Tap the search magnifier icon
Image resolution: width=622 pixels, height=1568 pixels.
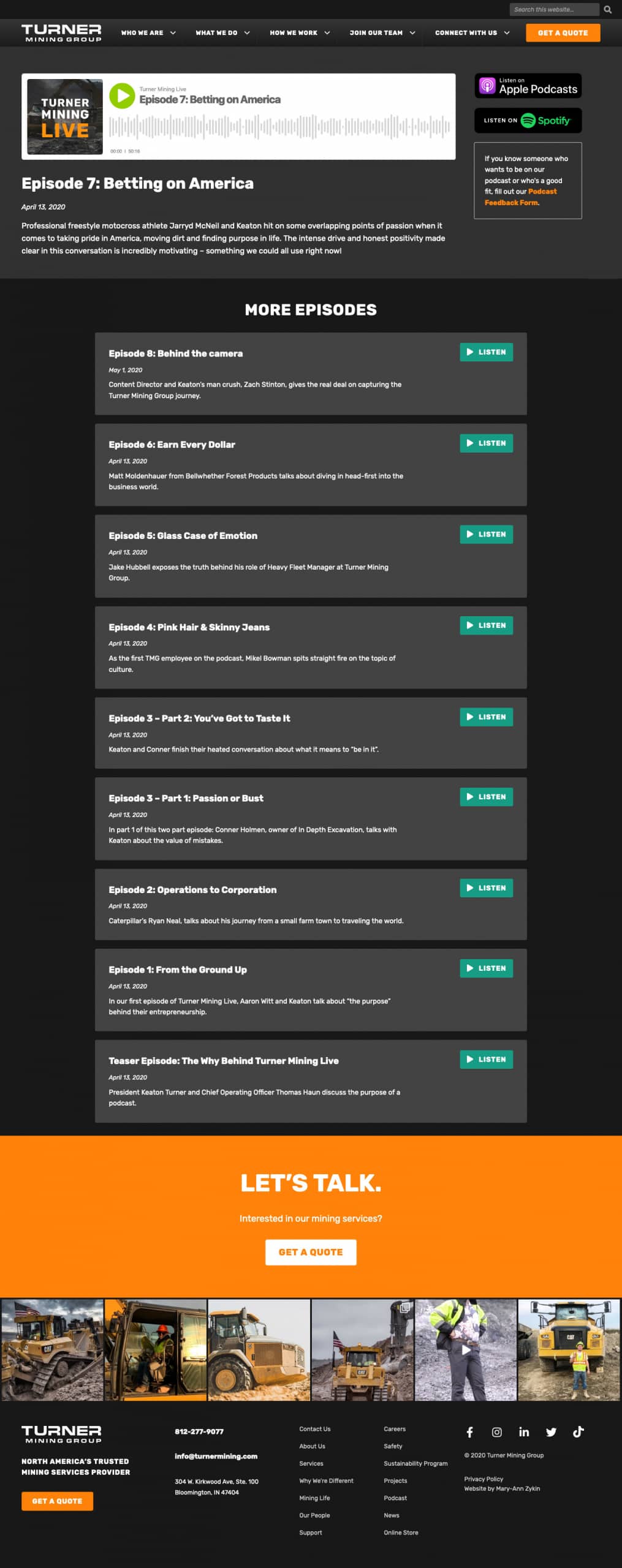(607, 10)
